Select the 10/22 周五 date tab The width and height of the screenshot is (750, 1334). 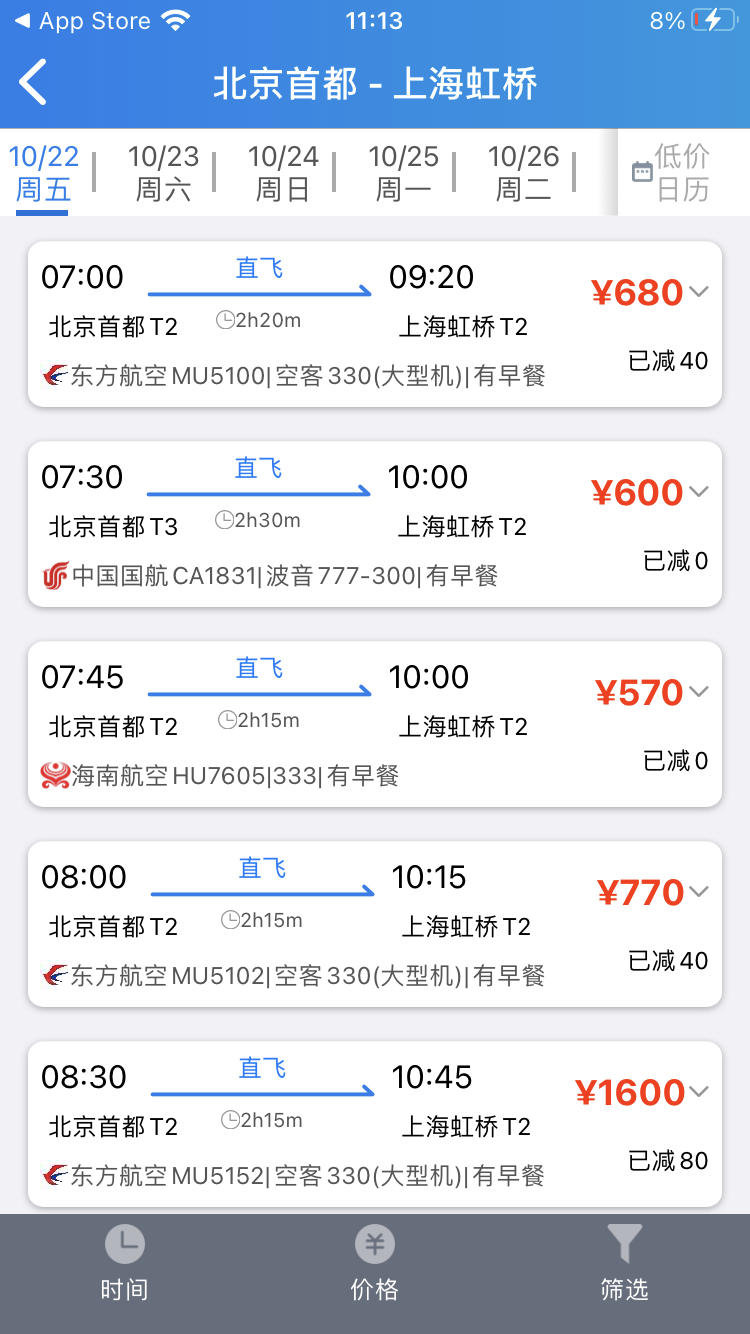pos(44,173)
